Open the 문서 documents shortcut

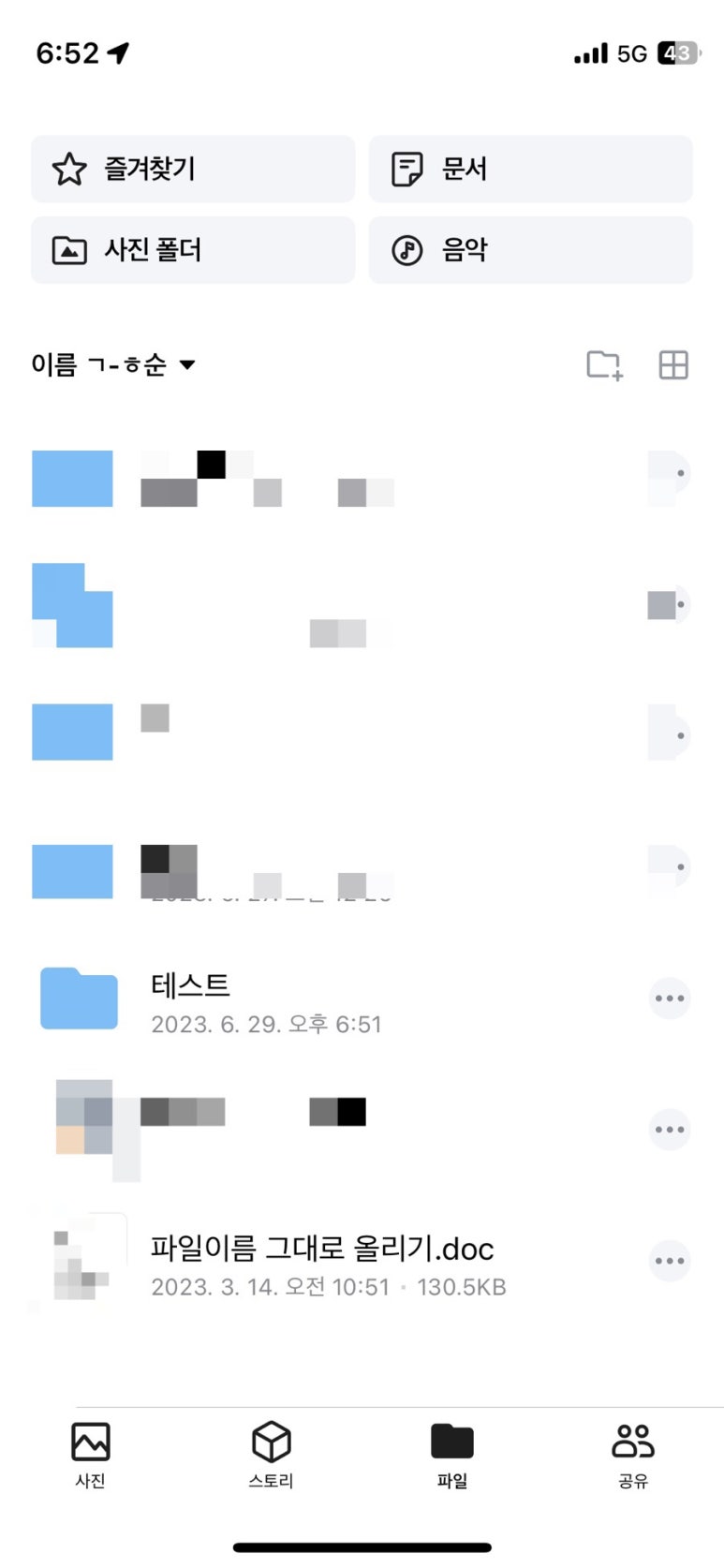530,170
